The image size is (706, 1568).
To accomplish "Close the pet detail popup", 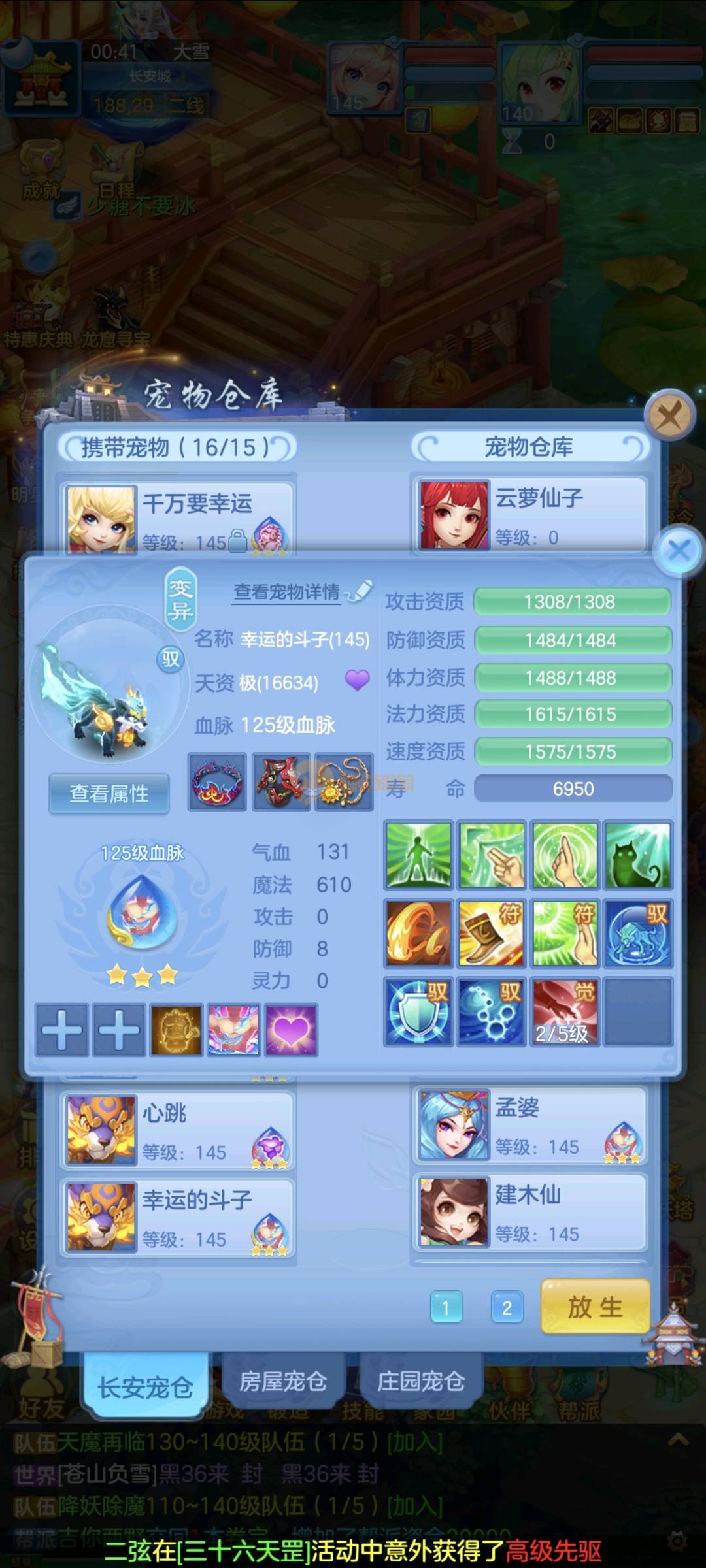I will click(679, 550).
